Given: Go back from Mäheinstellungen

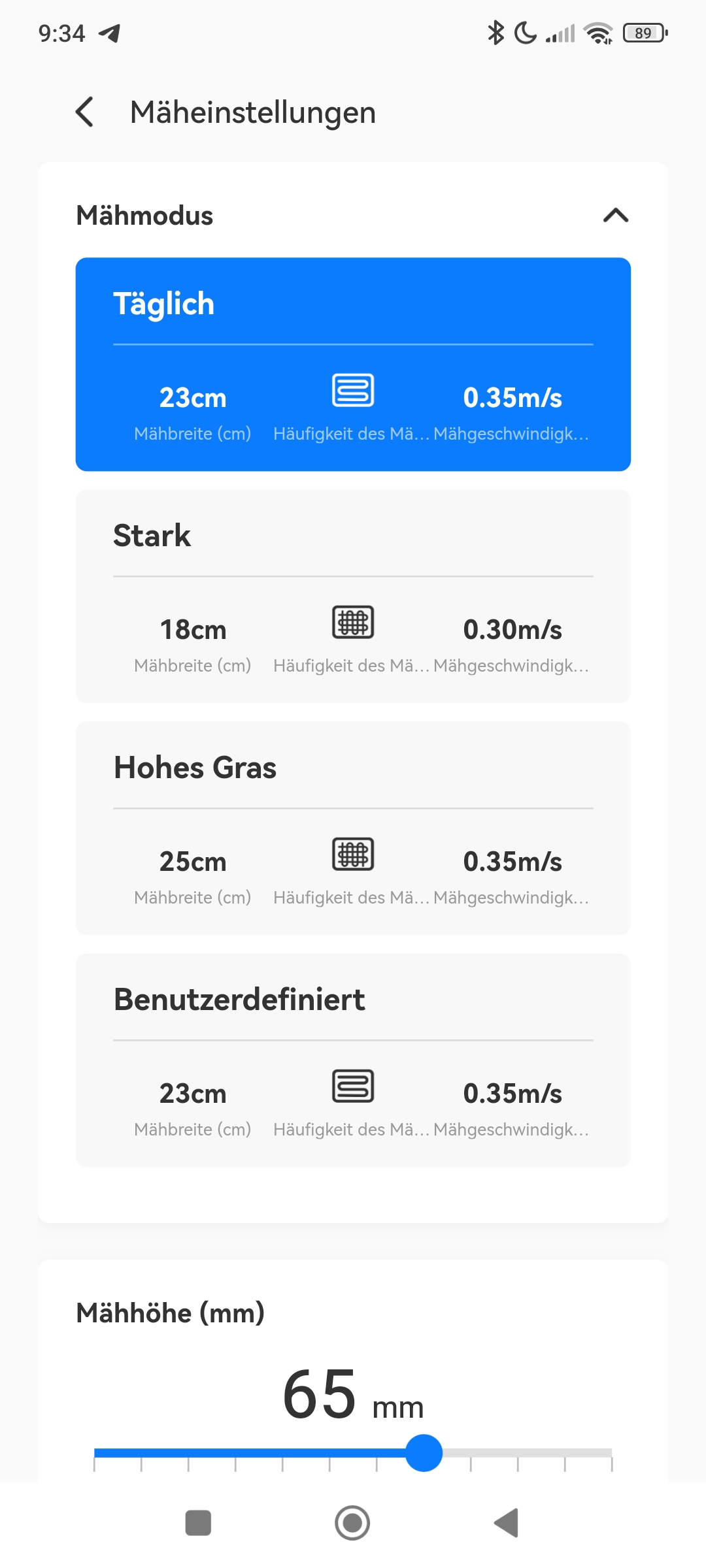Looking at the screenshot, I should point(85,112).
